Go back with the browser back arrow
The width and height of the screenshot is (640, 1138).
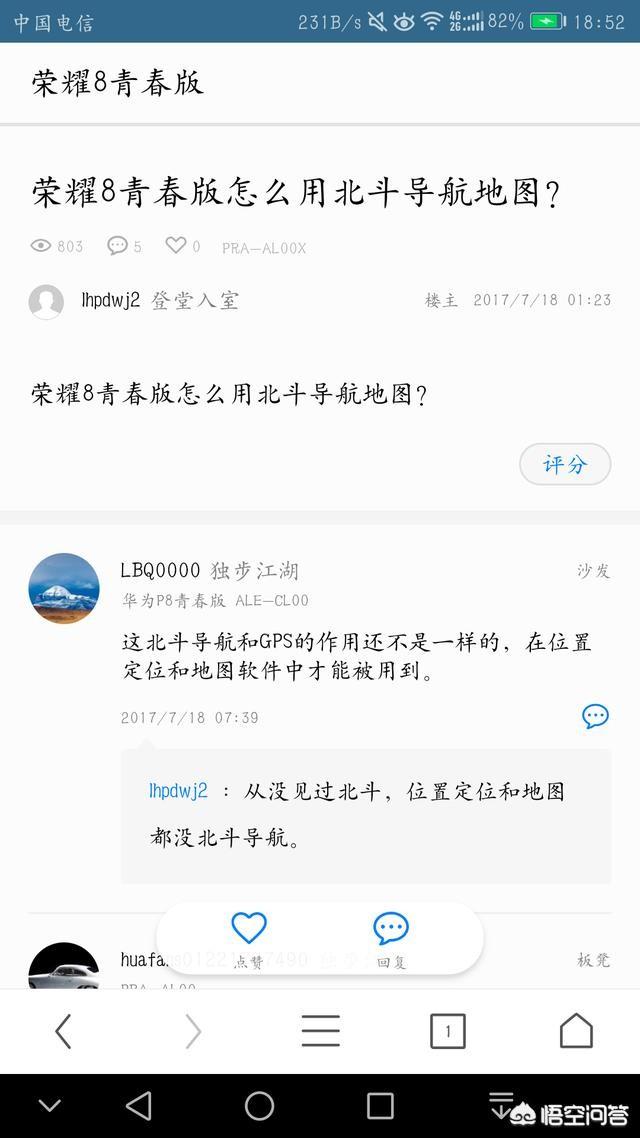point(63,1031)
